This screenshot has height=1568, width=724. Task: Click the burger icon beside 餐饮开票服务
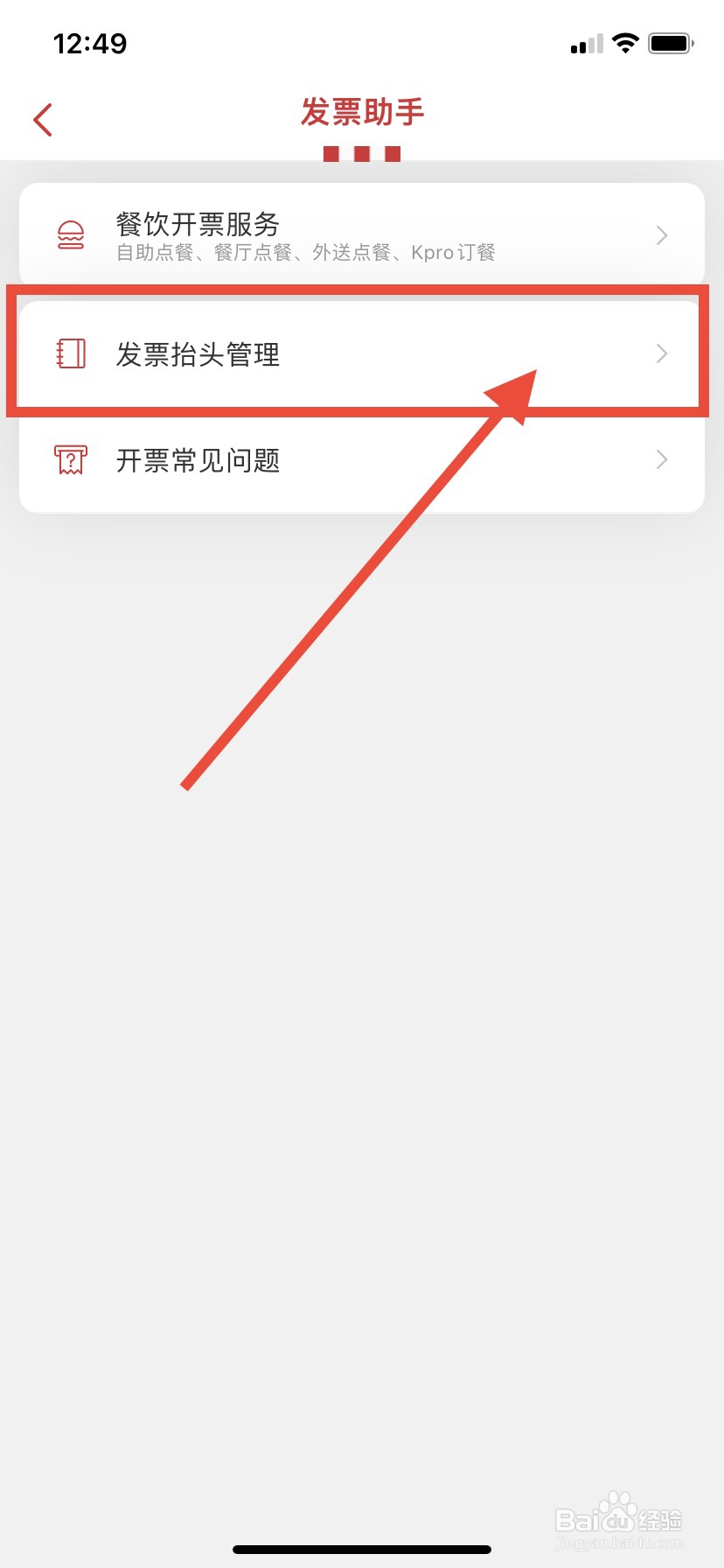pyautogui.click(x=71, y=234)
